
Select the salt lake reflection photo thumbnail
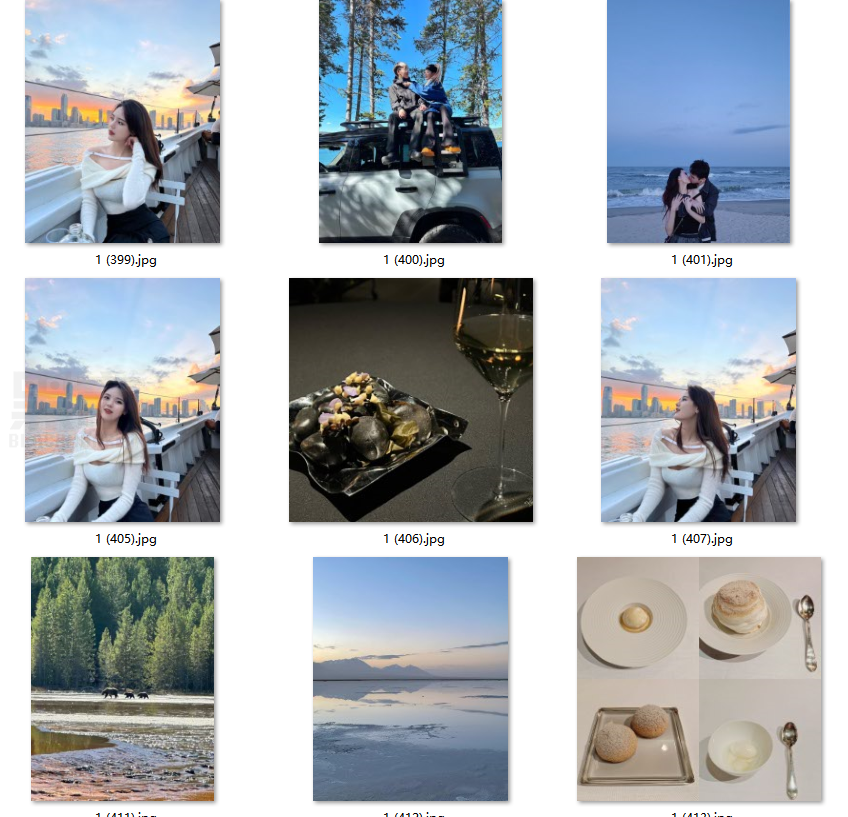click(x=410, y=679)
